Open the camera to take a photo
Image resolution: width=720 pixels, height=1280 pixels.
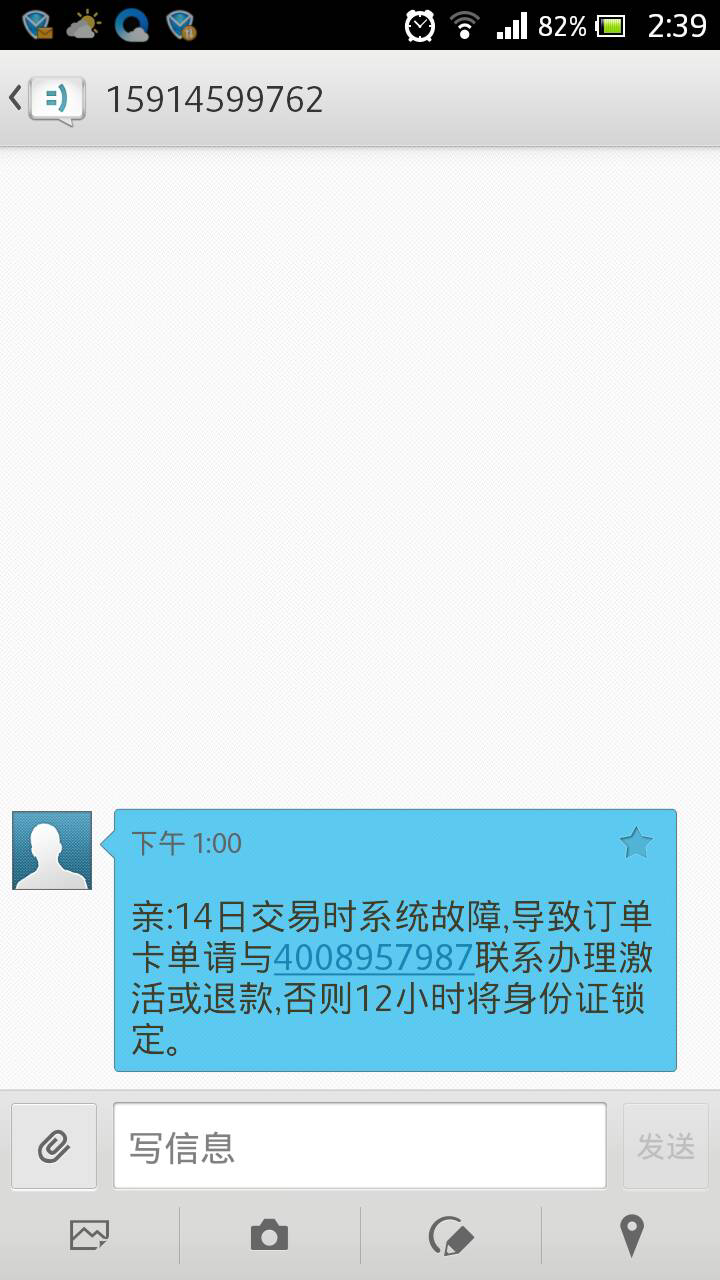[269, 1236]
